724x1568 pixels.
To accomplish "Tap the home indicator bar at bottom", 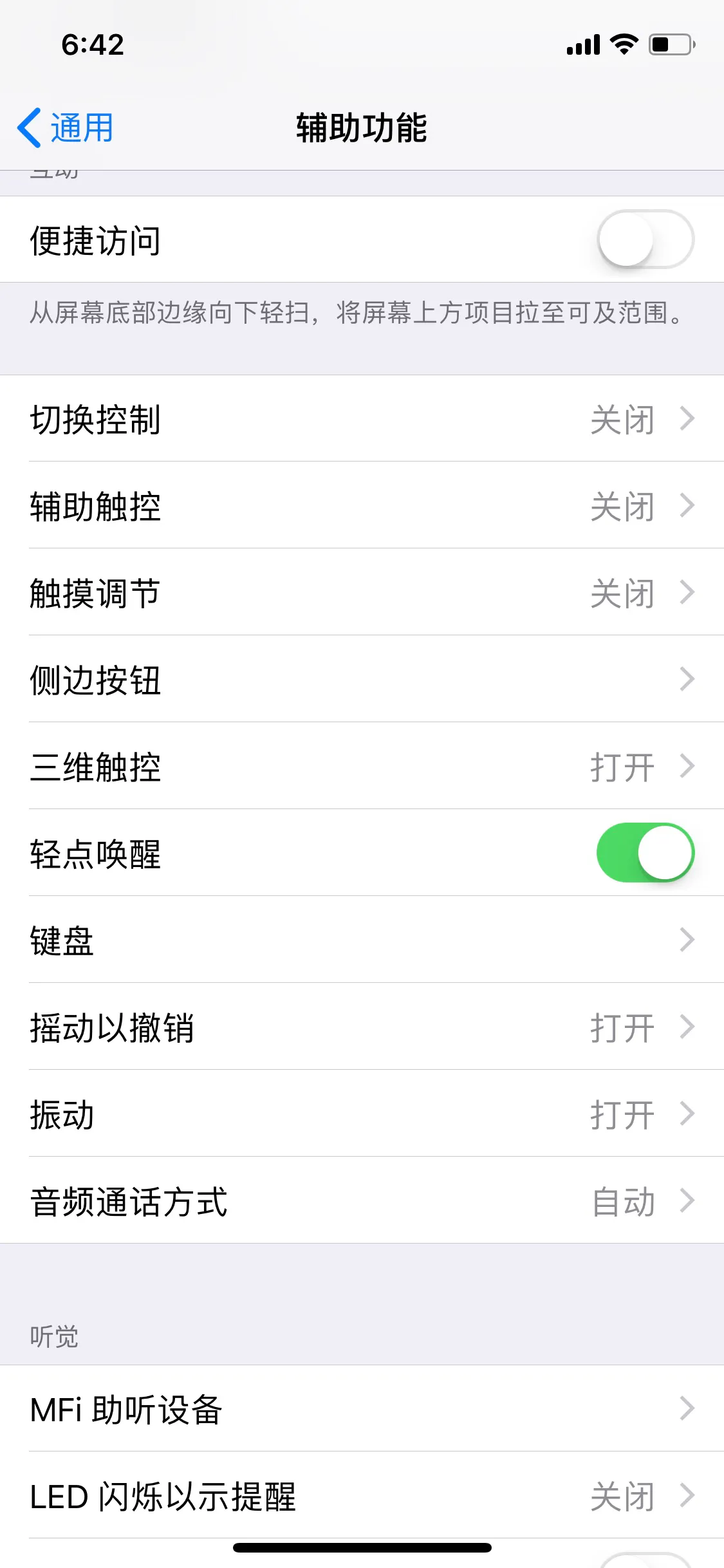I will [362, 1548].
